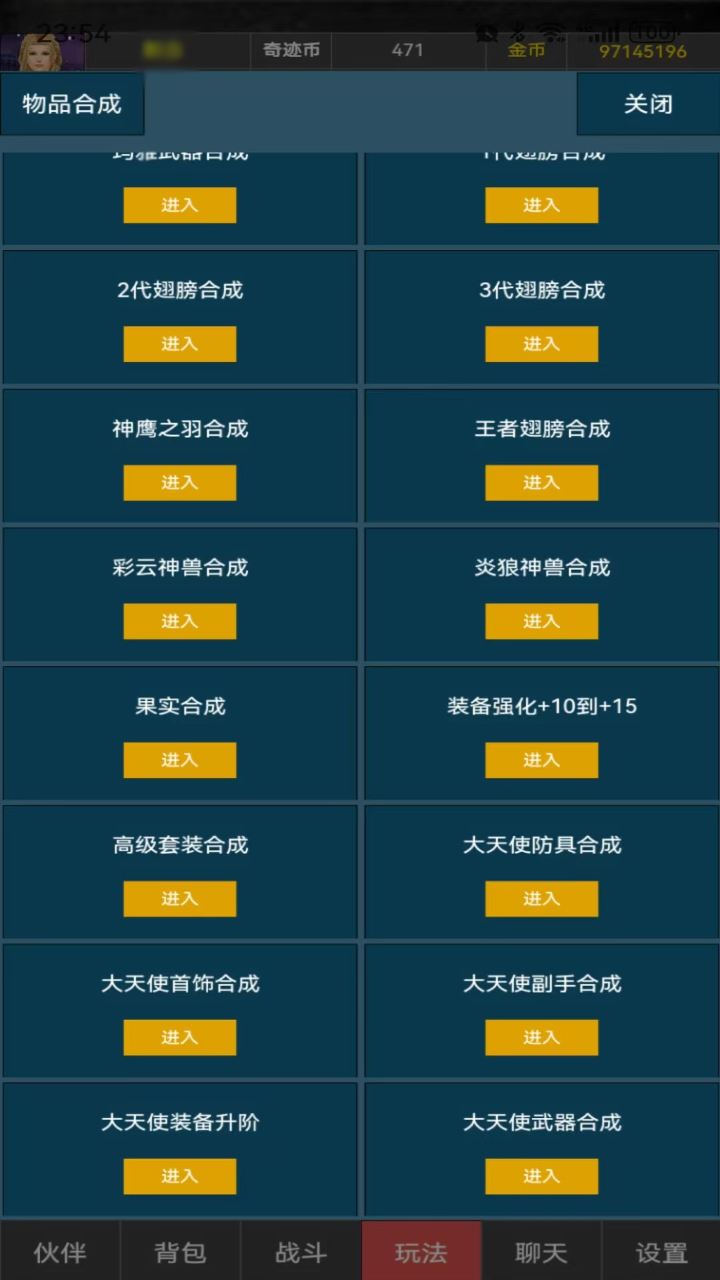Enter 装备强化+10到+15
Viewport: 720px width, 1280px height.
pyautogui.click(x=541, y=760)
